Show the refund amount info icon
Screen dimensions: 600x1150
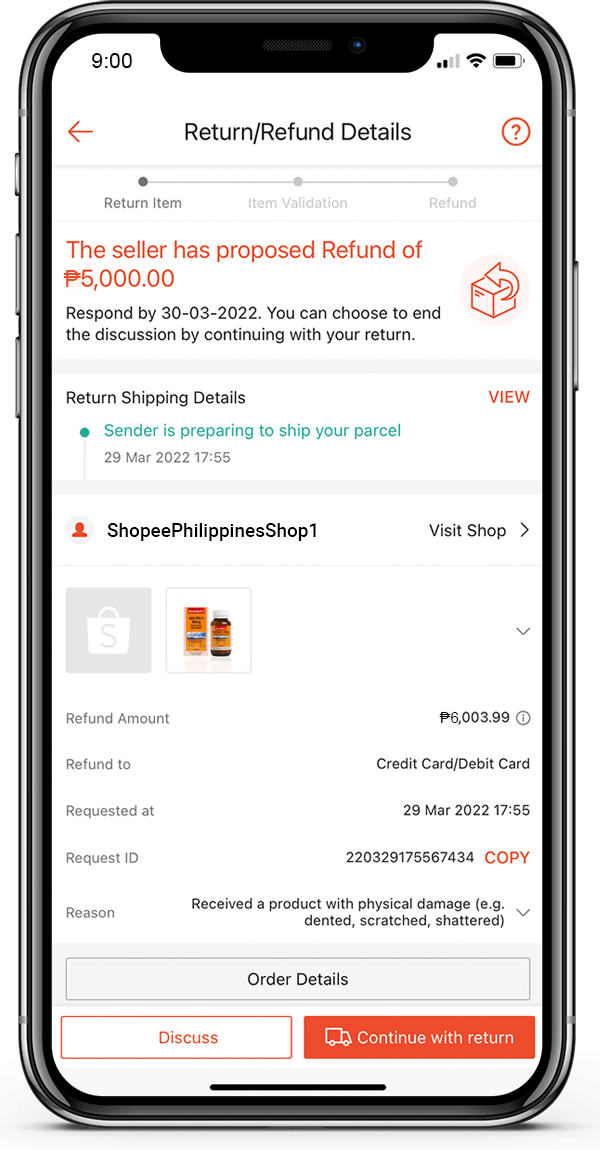pyautogui.click(x=523, y=718)
